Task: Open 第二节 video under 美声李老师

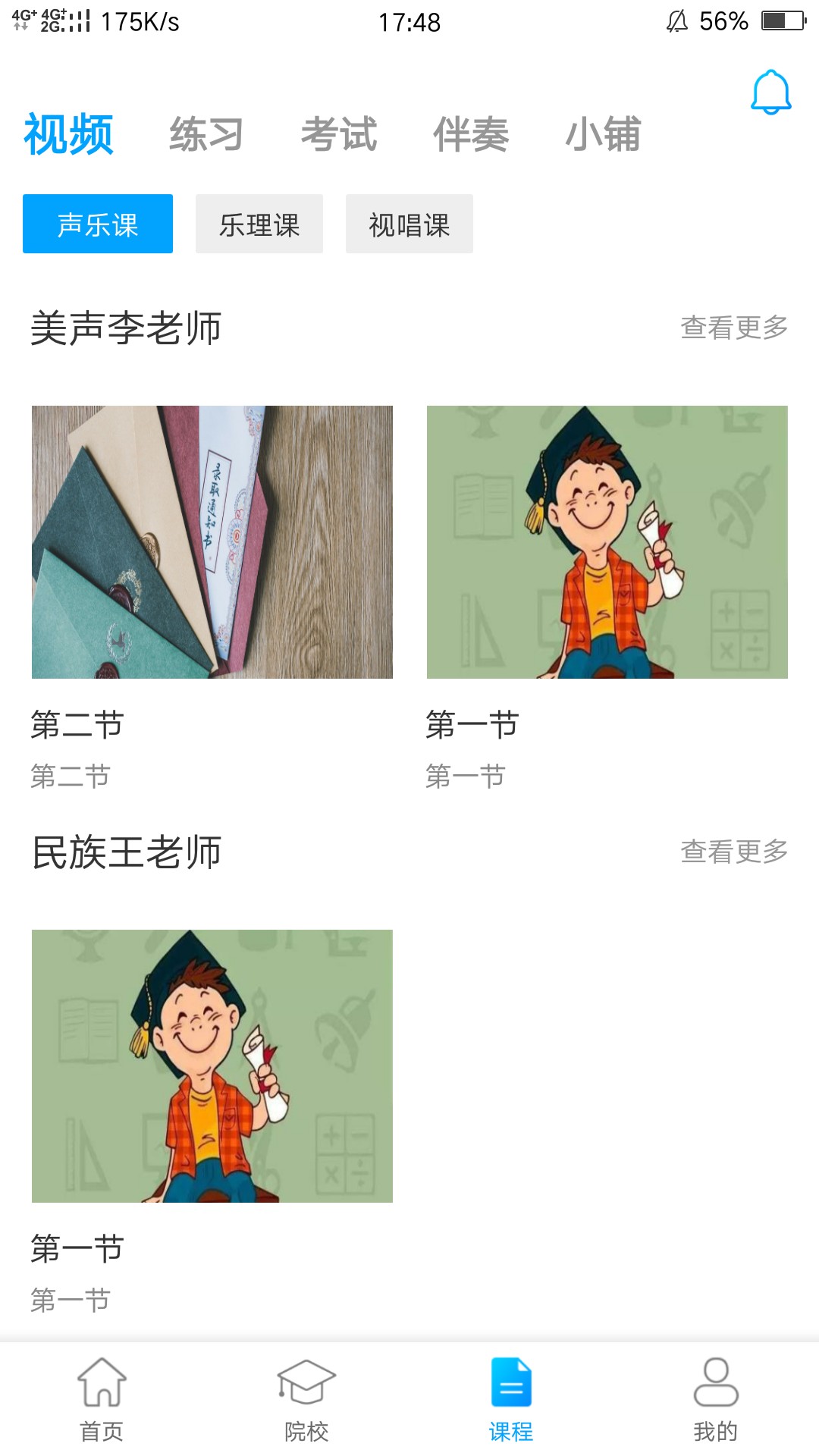Action: pyautogui.click(x=212, y=542)
